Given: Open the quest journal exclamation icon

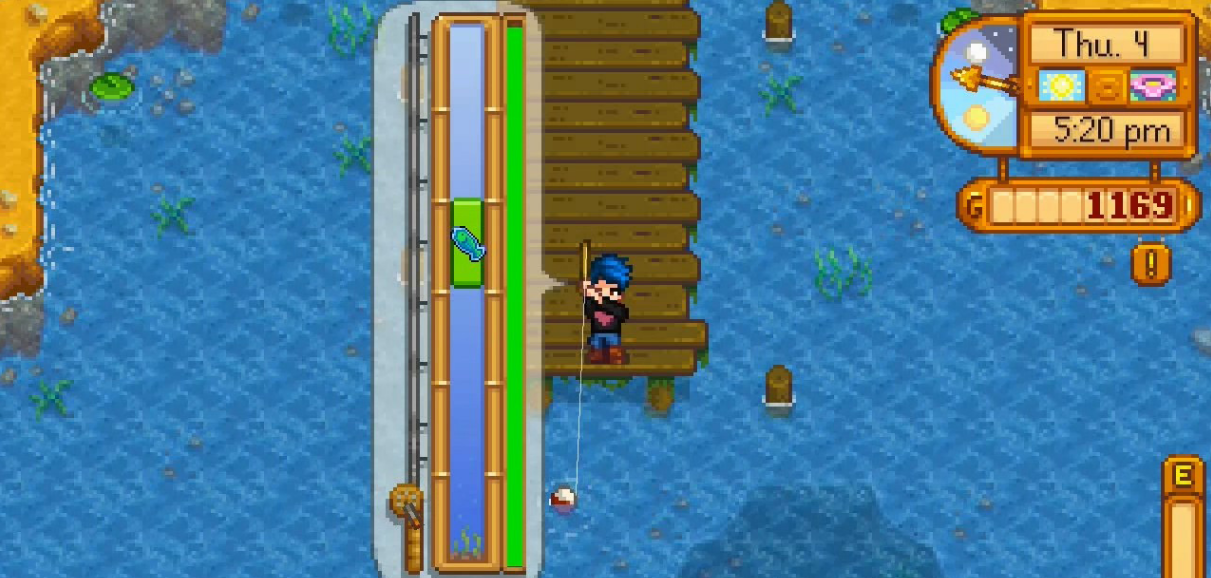Looking at the screenshot, I should point(1151,265).
